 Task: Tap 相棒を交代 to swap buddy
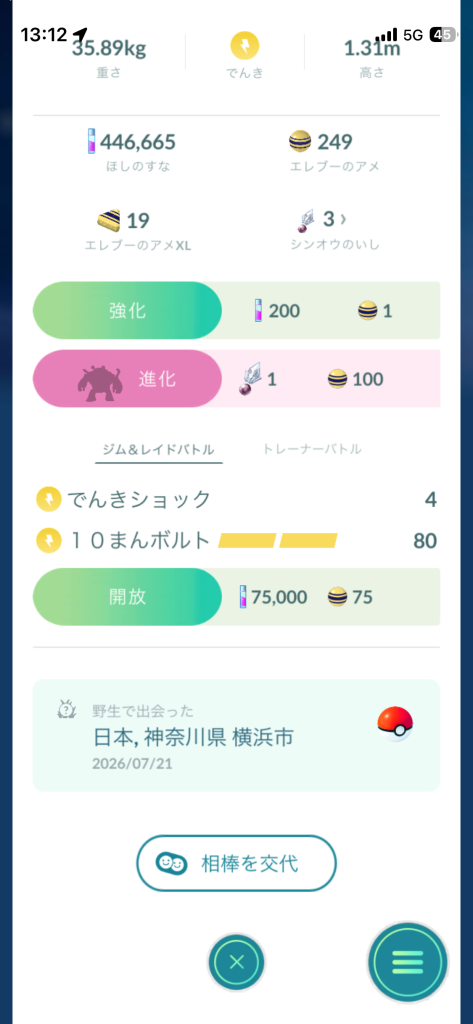pos(236,863)
